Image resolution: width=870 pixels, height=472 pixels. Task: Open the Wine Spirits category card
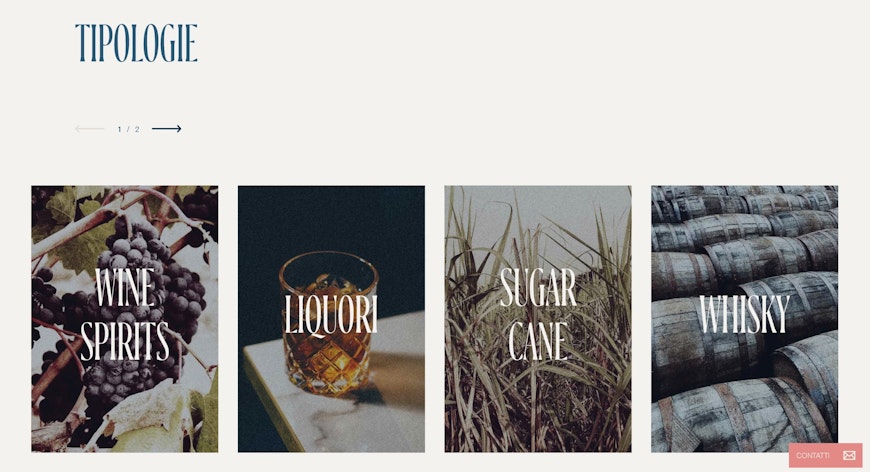tap(124, 318)
